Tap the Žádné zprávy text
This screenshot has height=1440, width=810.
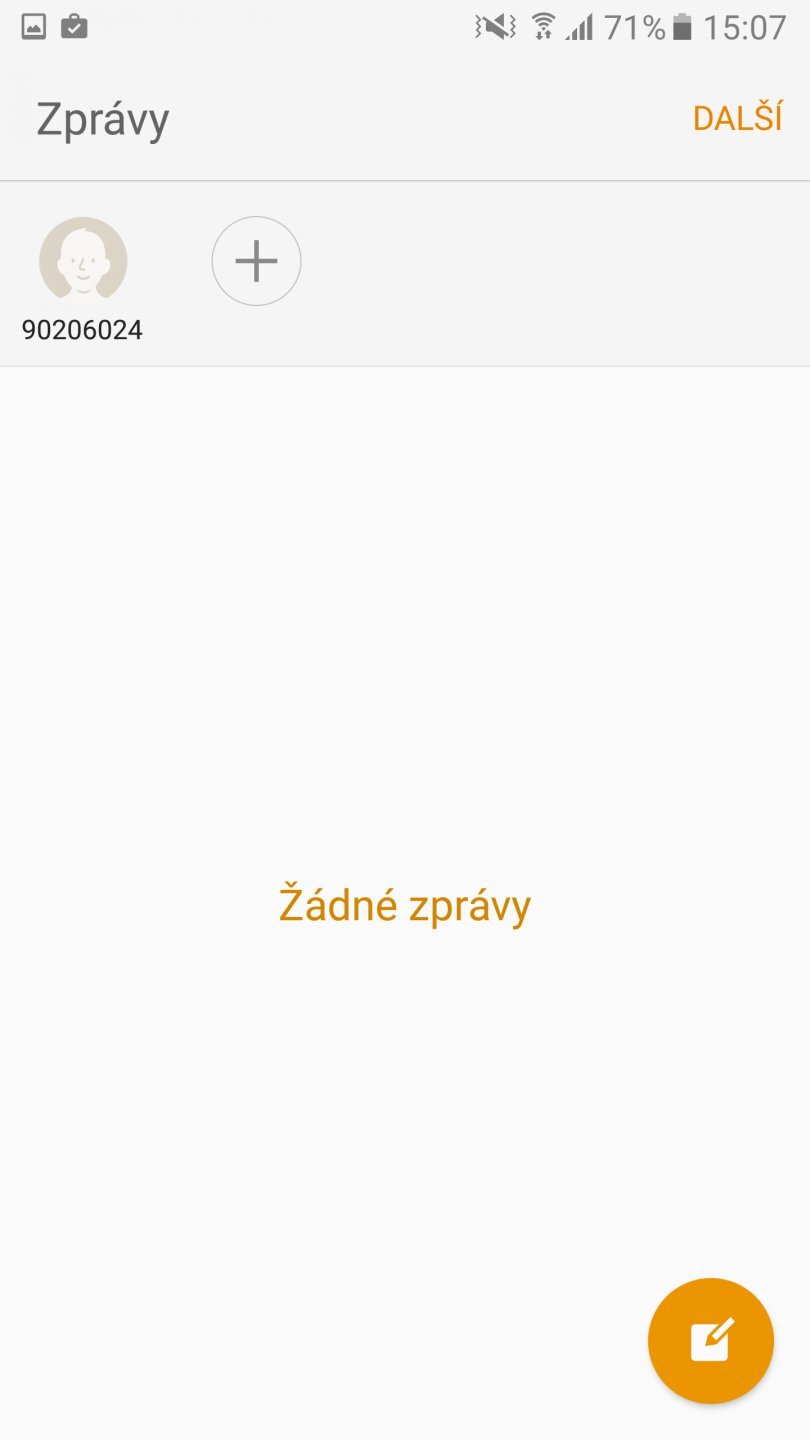(405, 903)
